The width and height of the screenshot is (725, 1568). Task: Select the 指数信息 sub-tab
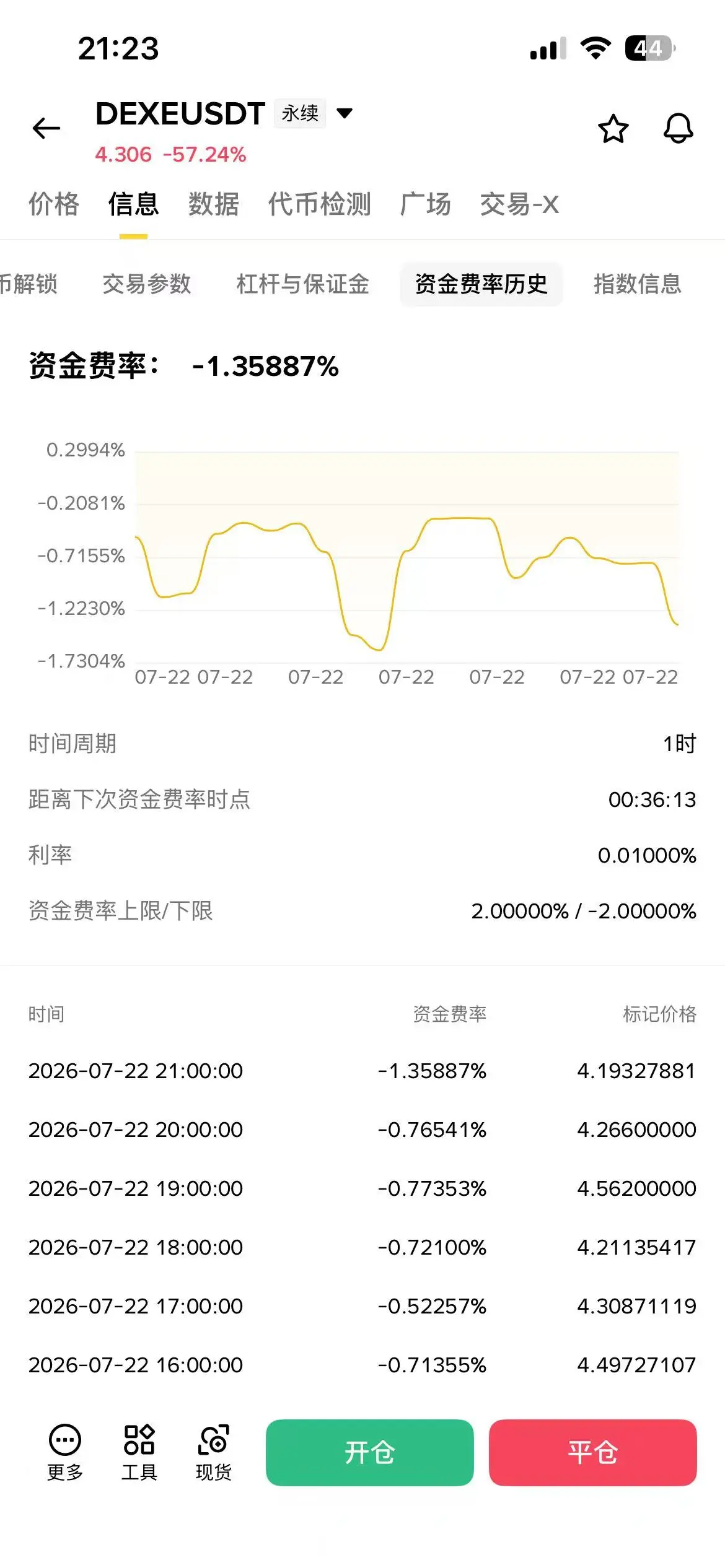coord(638,284)
